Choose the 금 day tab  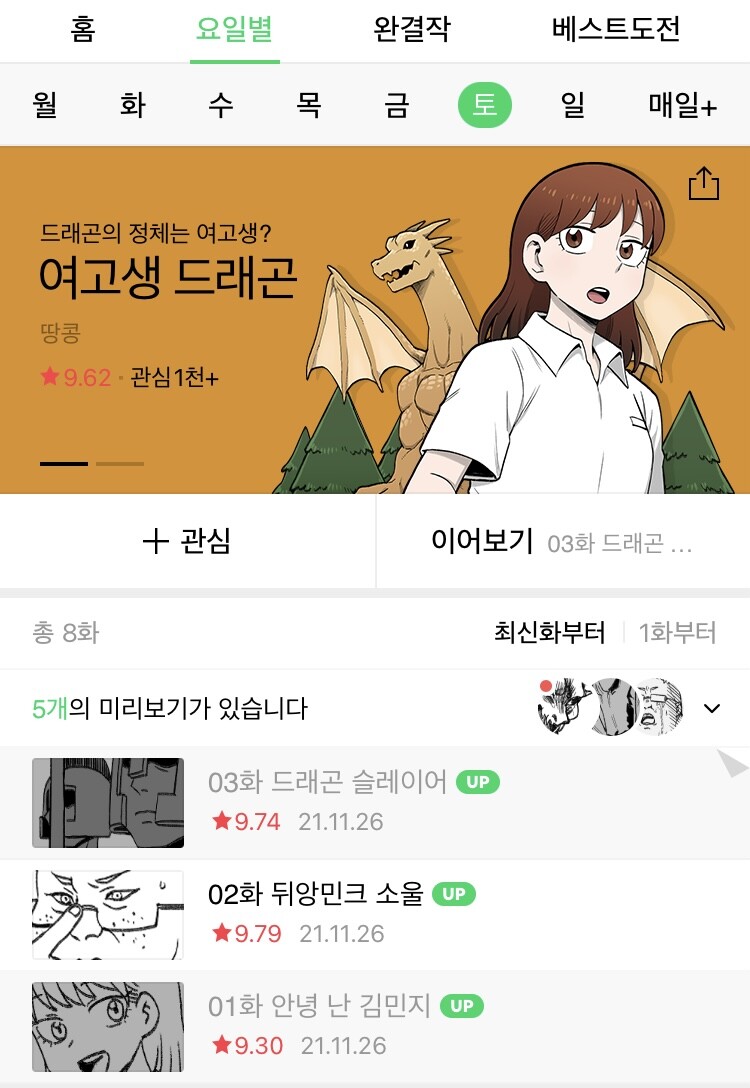396,106
